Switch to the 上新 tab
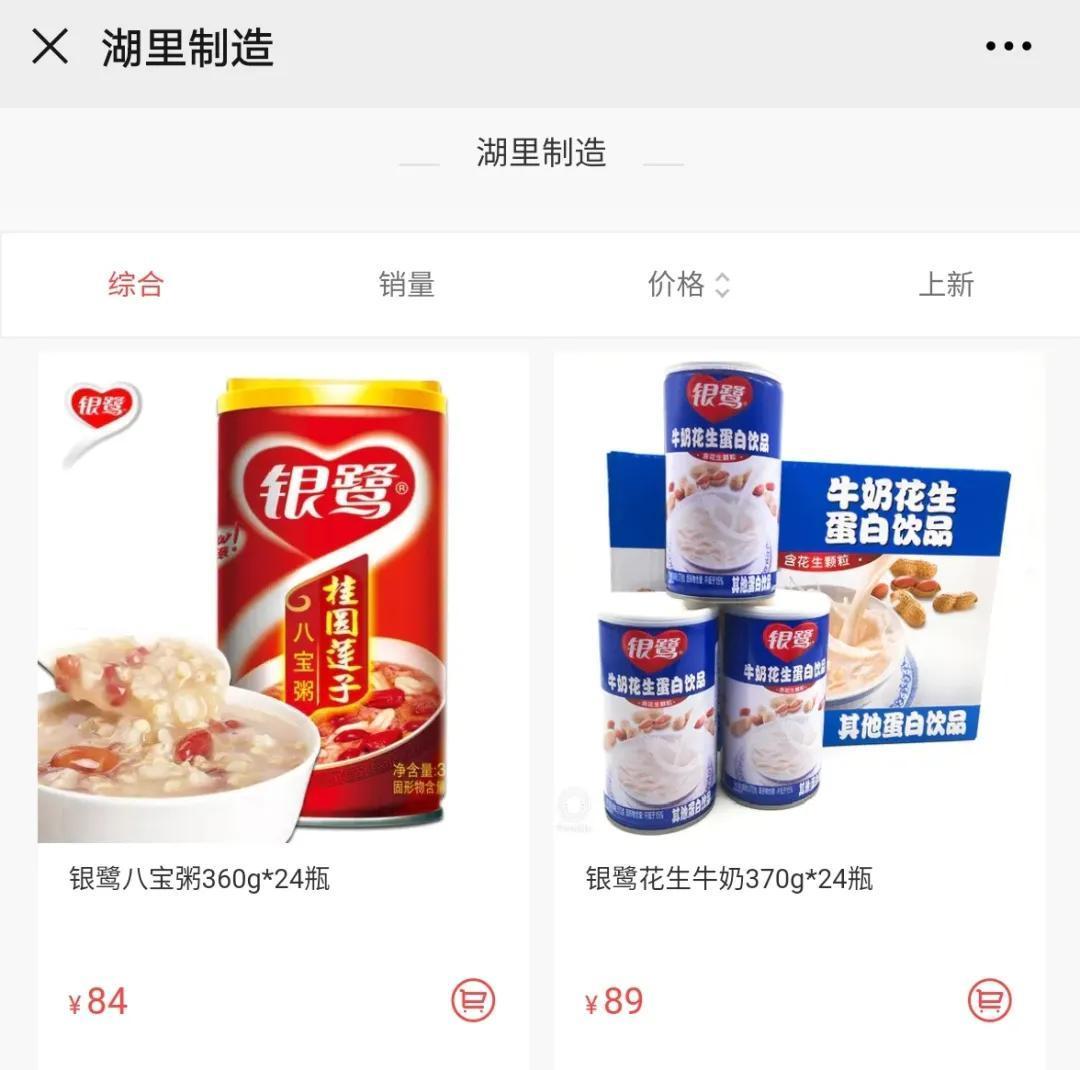1080x1070 pixels. click(945, 285)
